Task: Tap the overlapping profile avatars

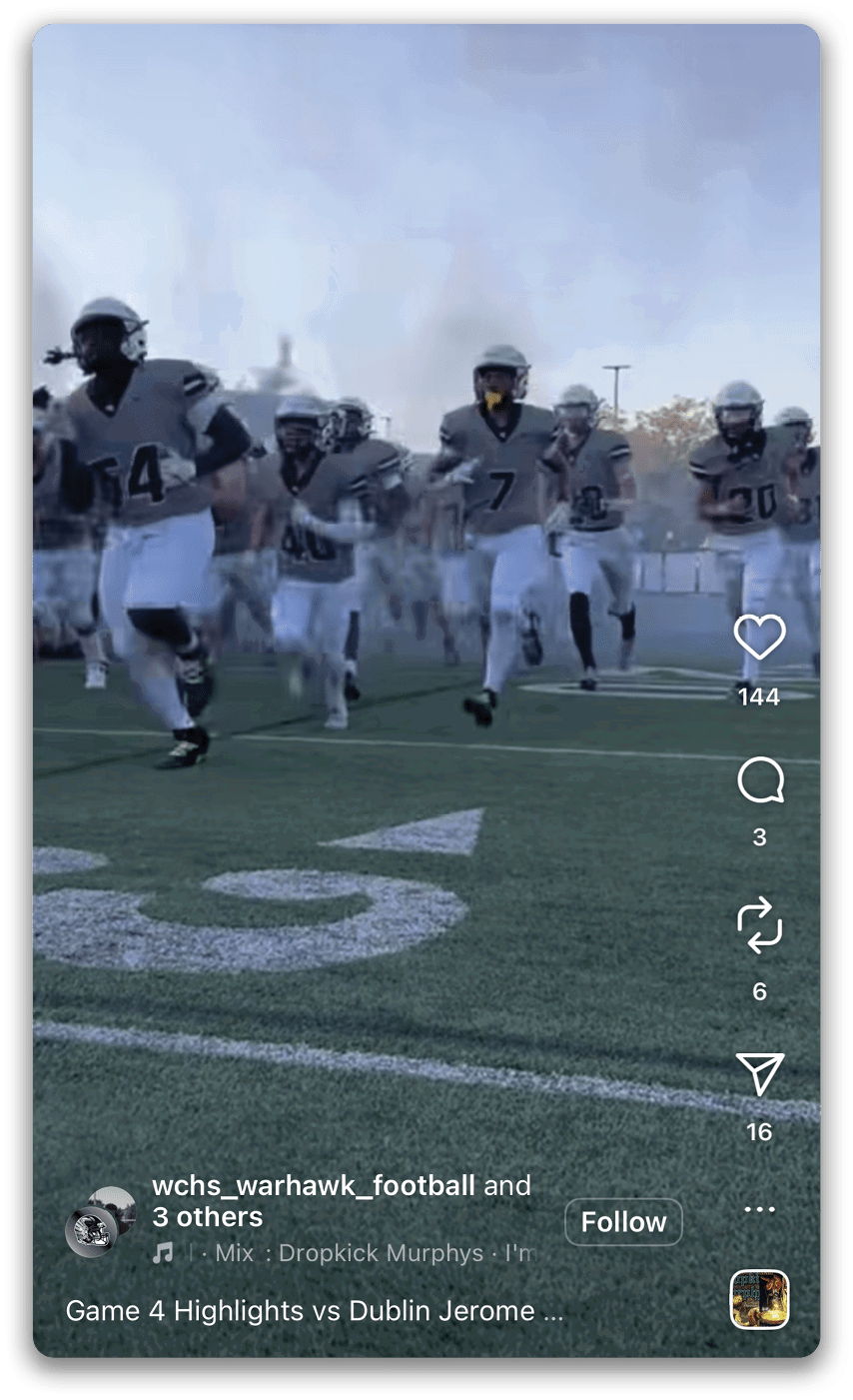Action: 101,1221
